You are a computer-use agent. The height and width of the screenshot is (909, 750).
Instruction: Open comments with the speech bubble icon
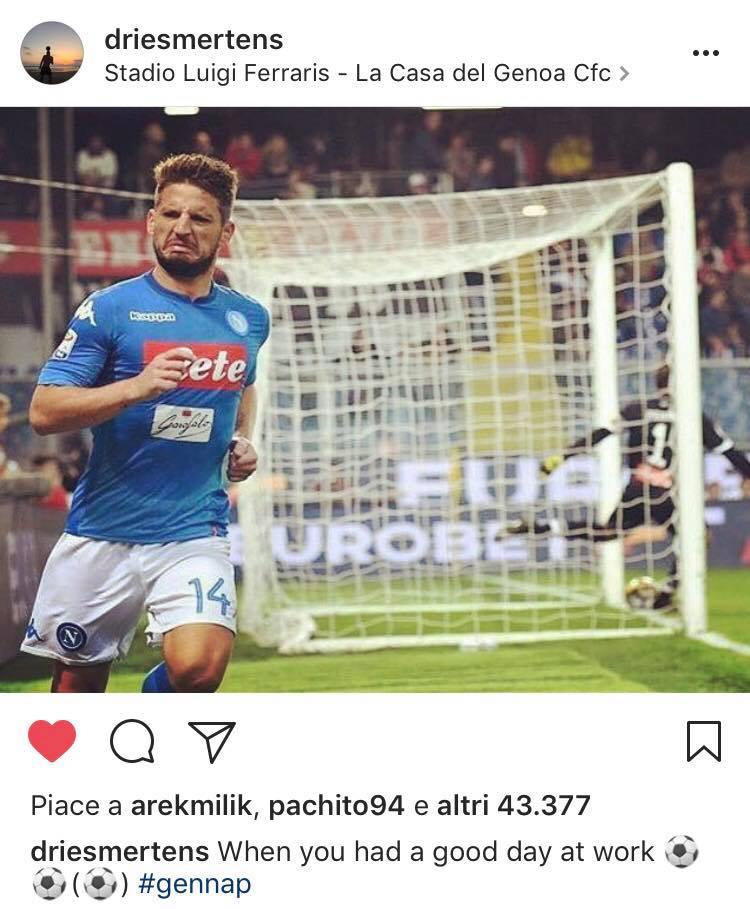click(x=132, y=742)
